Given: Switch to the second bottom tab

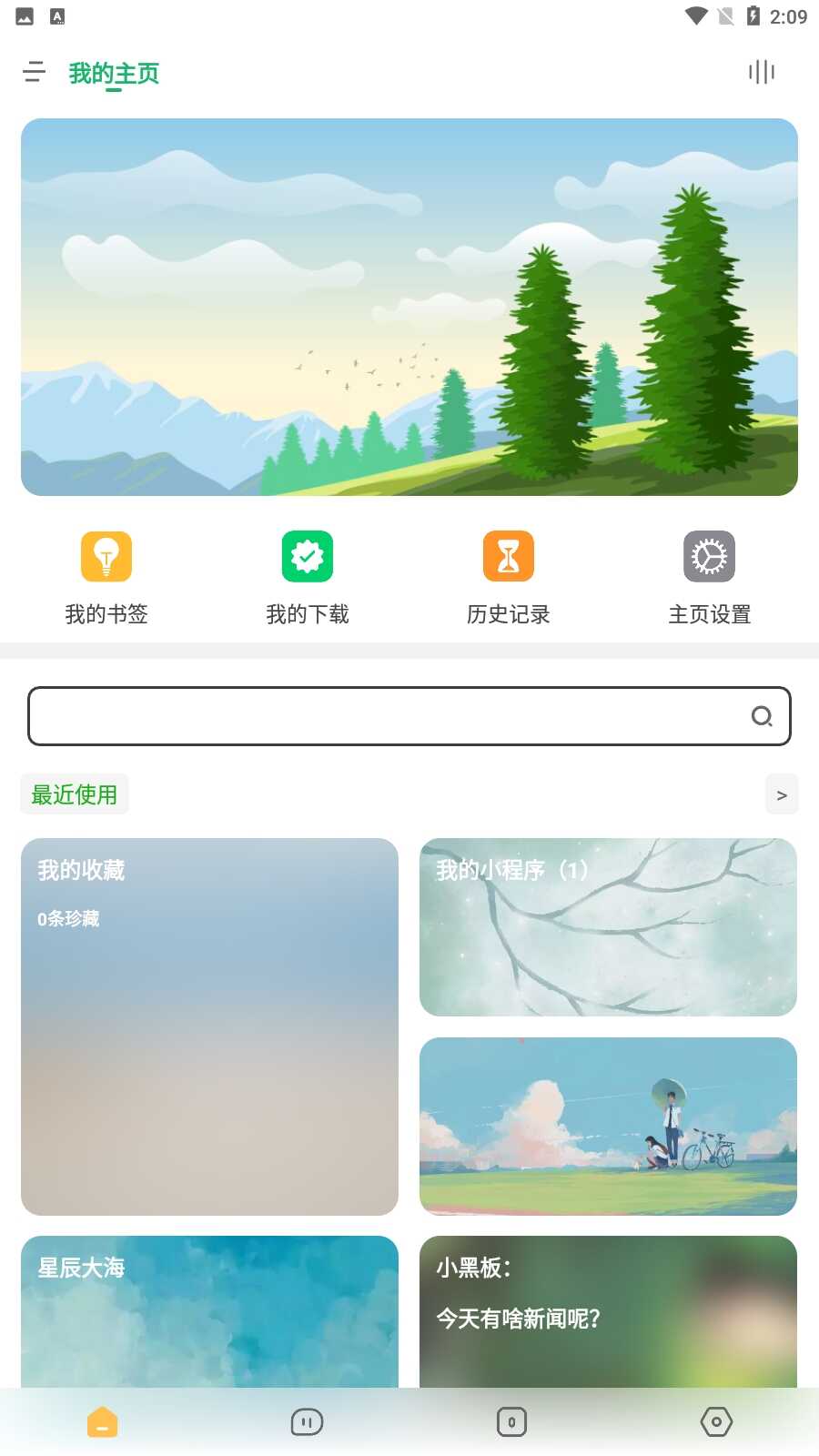Looking at the screenshot, I should [x=307, y=1421].
